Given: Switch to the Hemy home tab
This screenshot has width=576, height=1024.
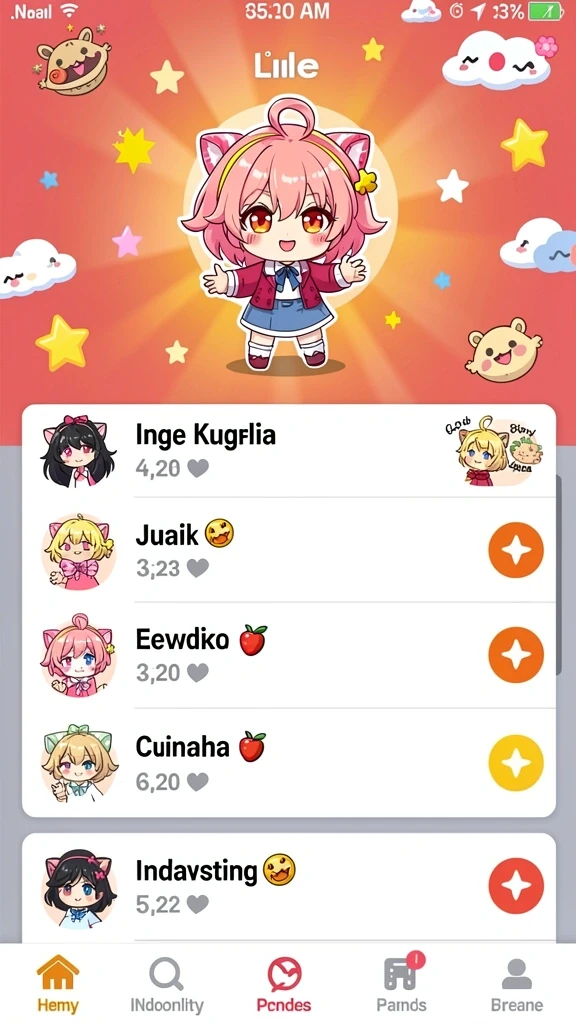Looking at the screenshot, I should click(57, 984).
